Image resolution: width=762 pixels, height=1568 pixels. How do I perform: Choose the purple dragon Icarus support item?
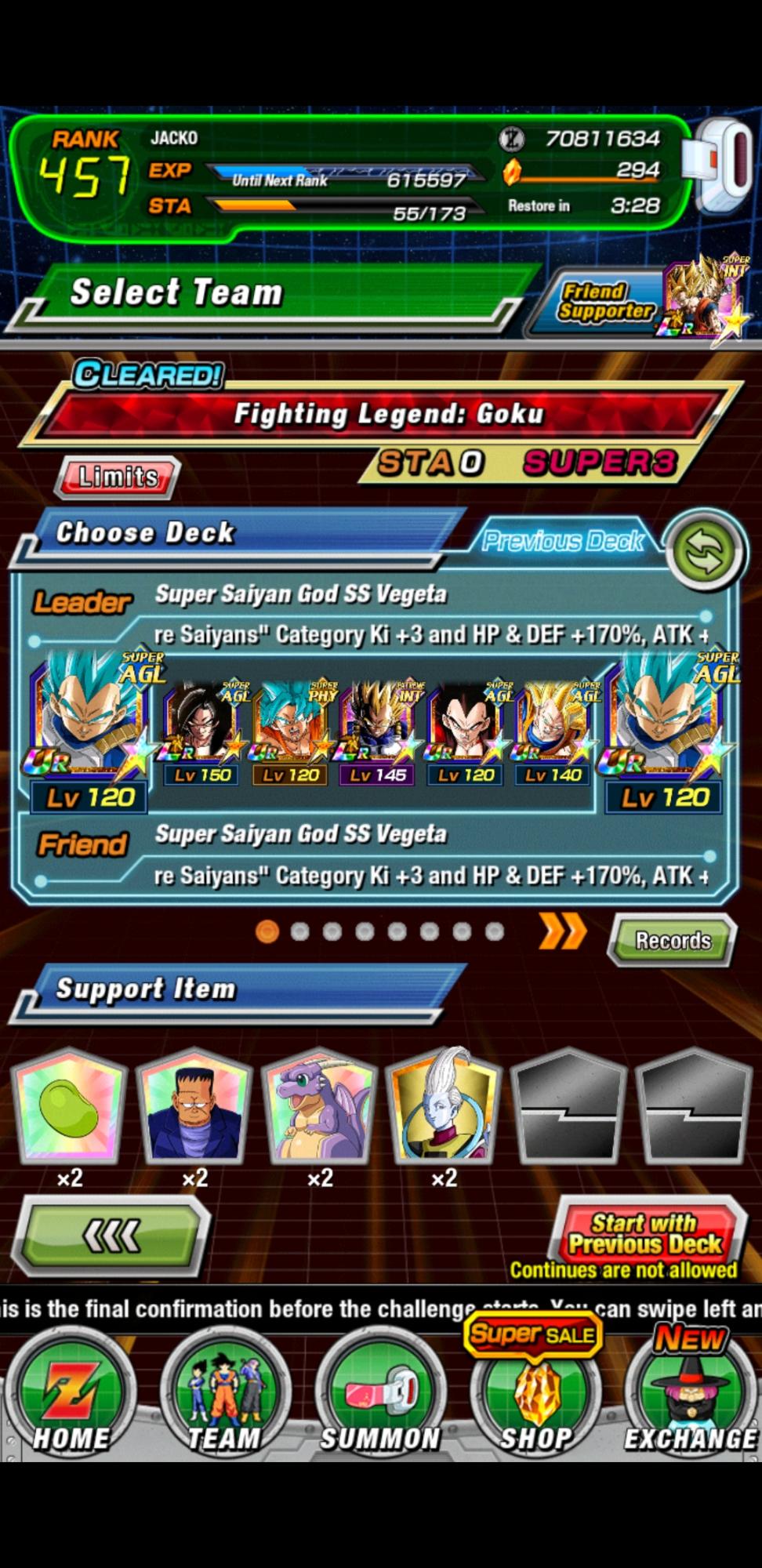coord(319,1107)
